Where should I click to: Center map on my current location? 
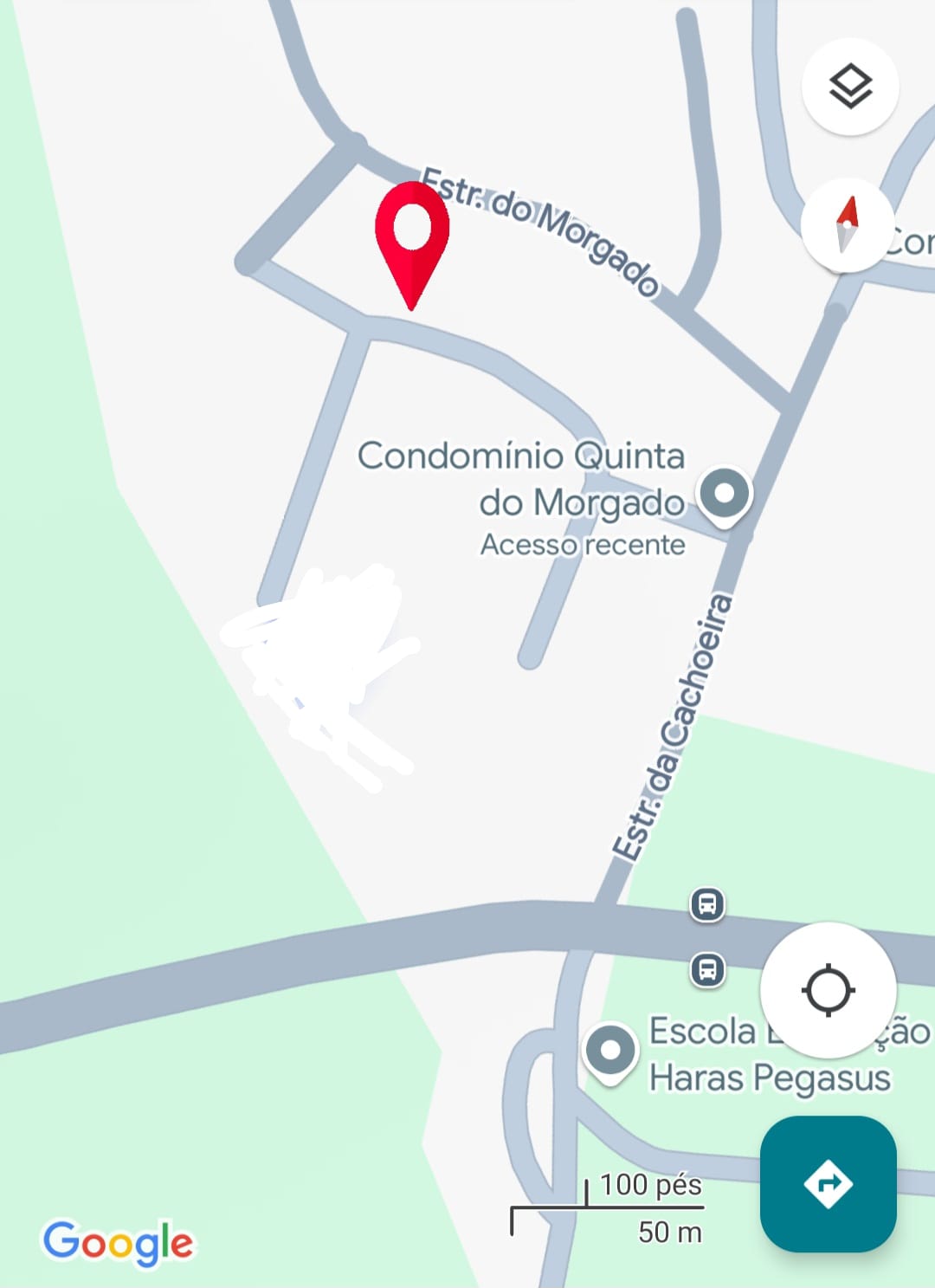pyautogui.click(x=828, y=990)
